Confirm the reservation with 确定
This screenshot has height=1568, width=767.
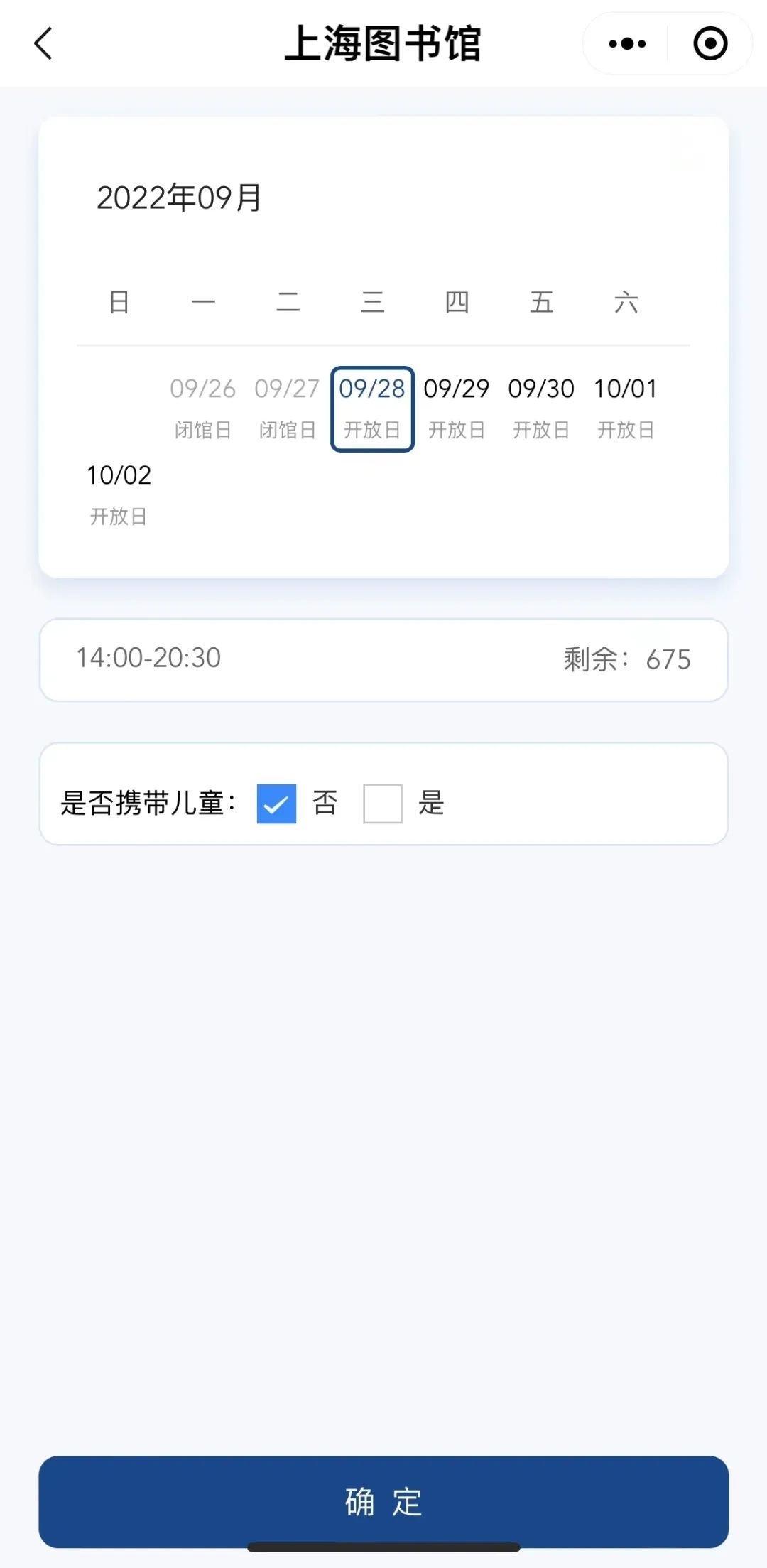(383, 1501)
